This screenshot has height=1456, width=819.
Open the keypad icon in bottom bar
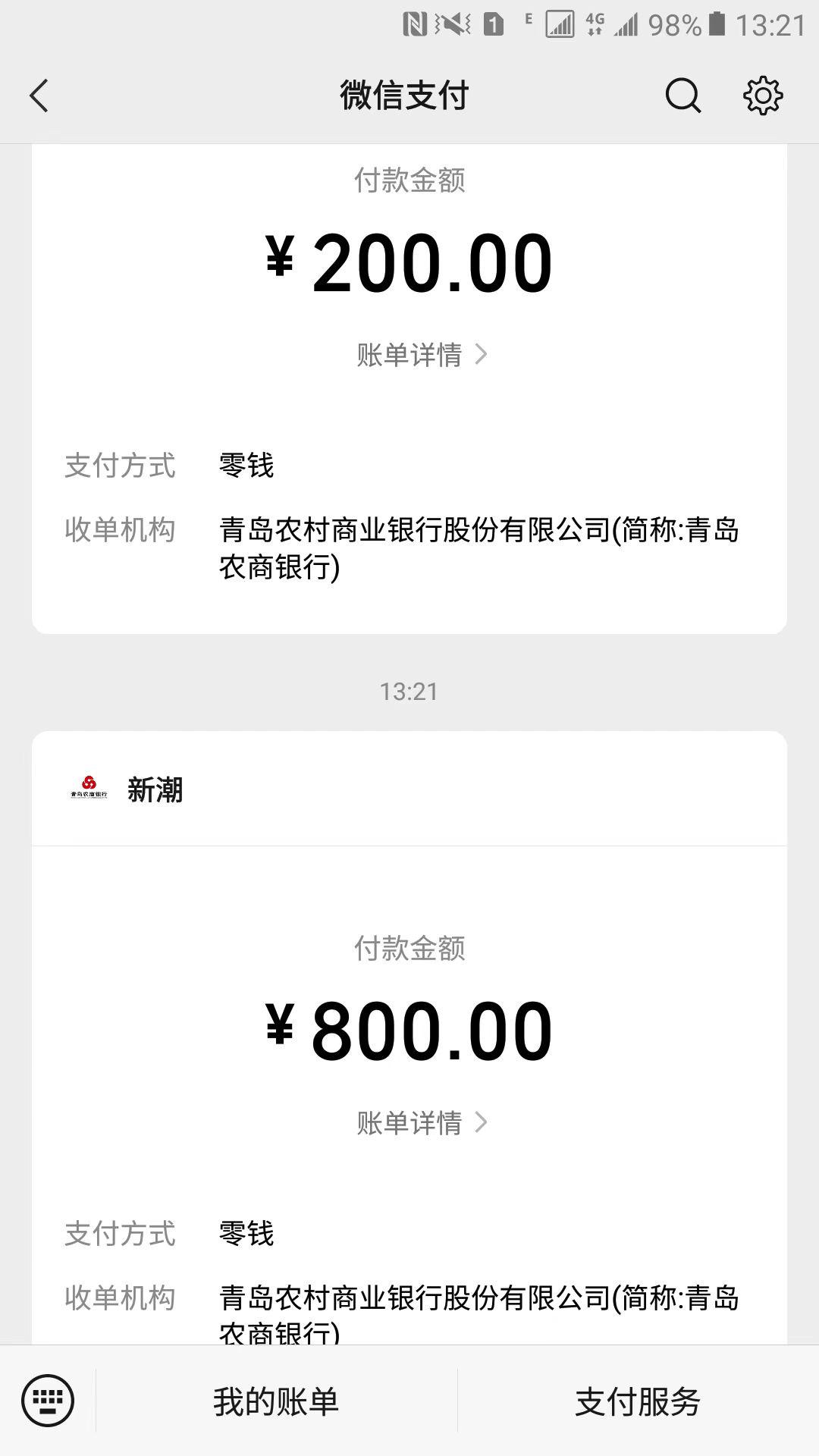click(x=47, y=1401)
